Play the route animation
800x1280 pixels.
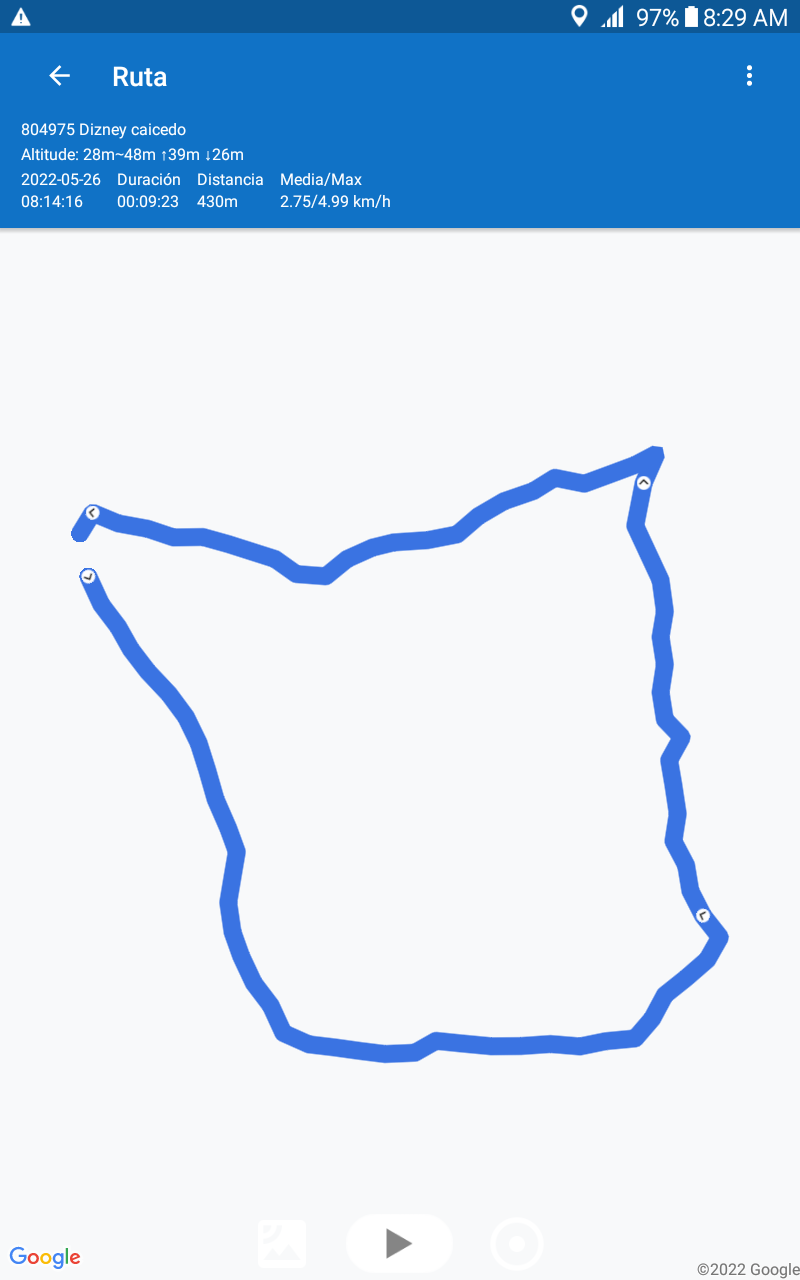point(399,1243)
